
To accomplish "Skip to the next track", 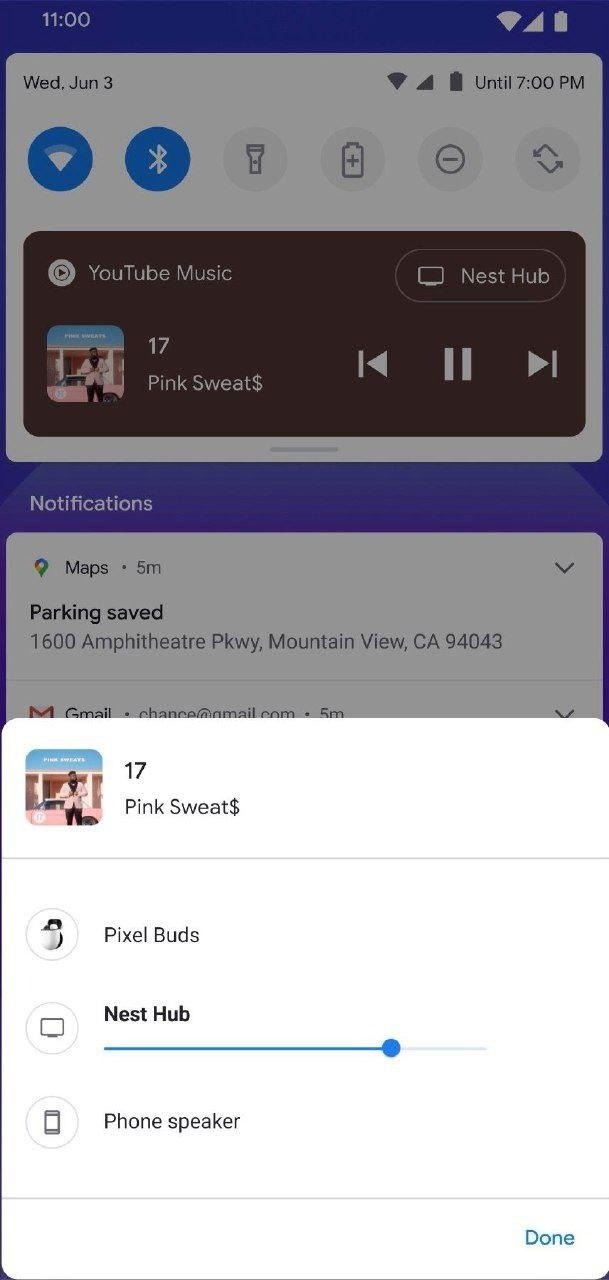I will coord(542,364).
